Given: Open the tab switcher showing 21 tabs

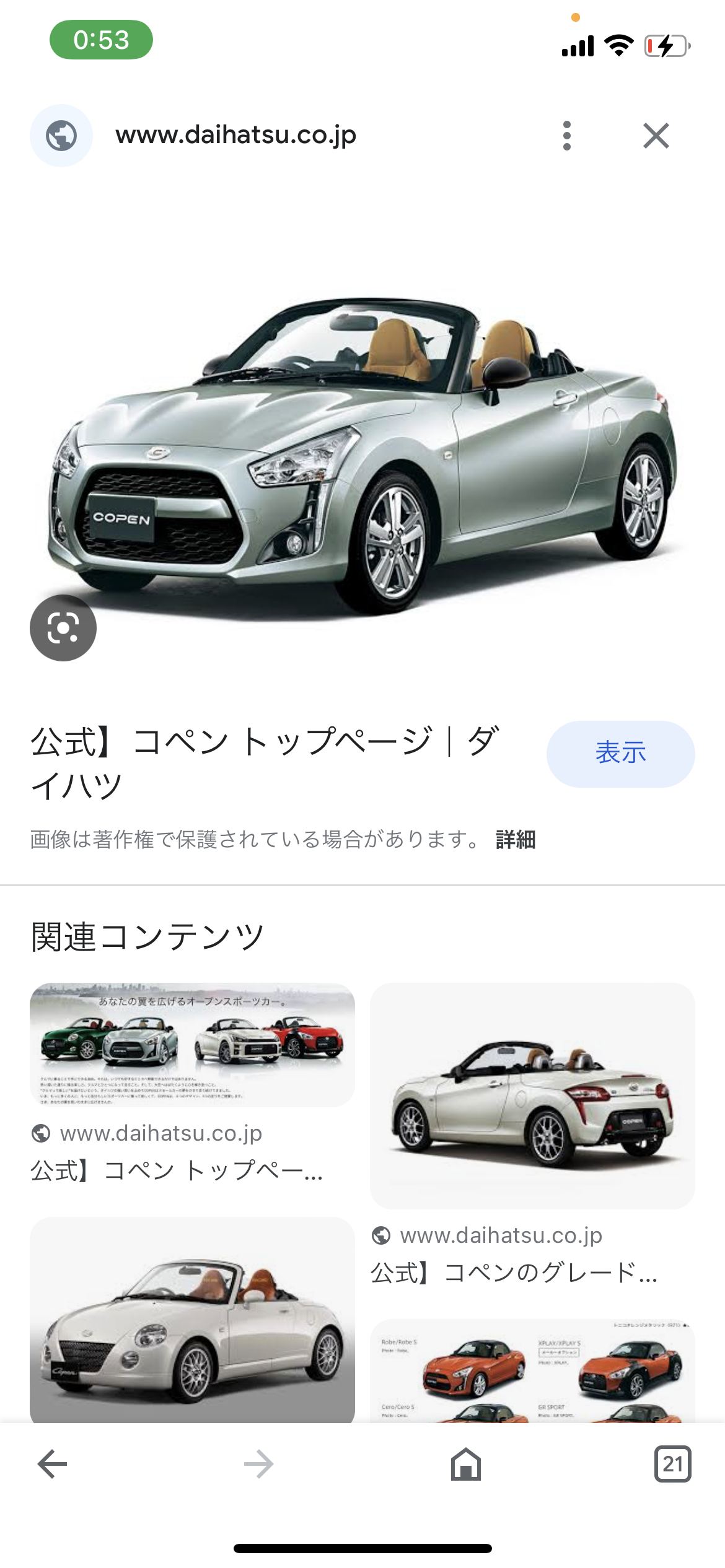Looking at the screenshot, I should point(672,1464).
